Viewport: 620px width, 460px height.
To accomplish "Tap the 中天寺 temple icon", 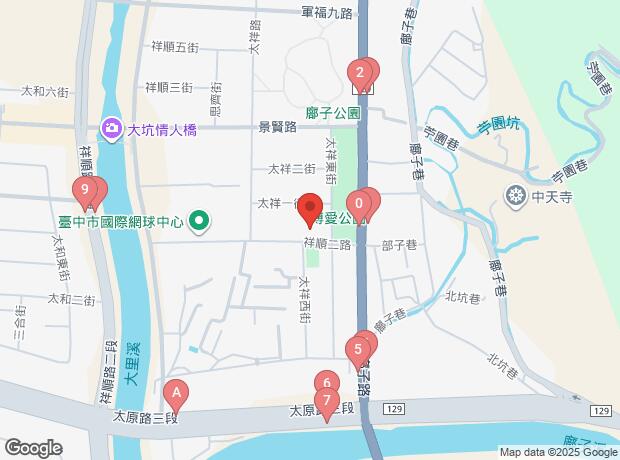I will tap(516, 194).
